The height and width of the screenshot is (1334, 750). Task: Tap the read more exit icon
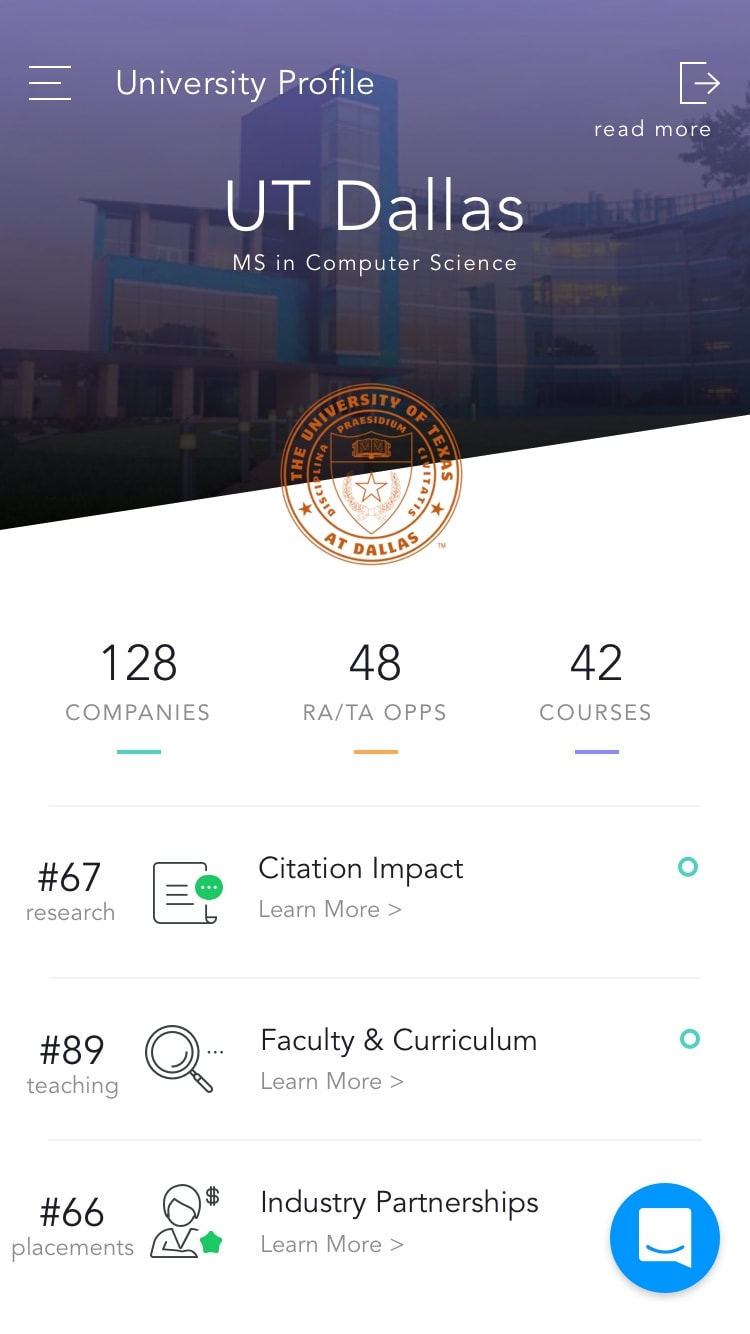(699, 83)
